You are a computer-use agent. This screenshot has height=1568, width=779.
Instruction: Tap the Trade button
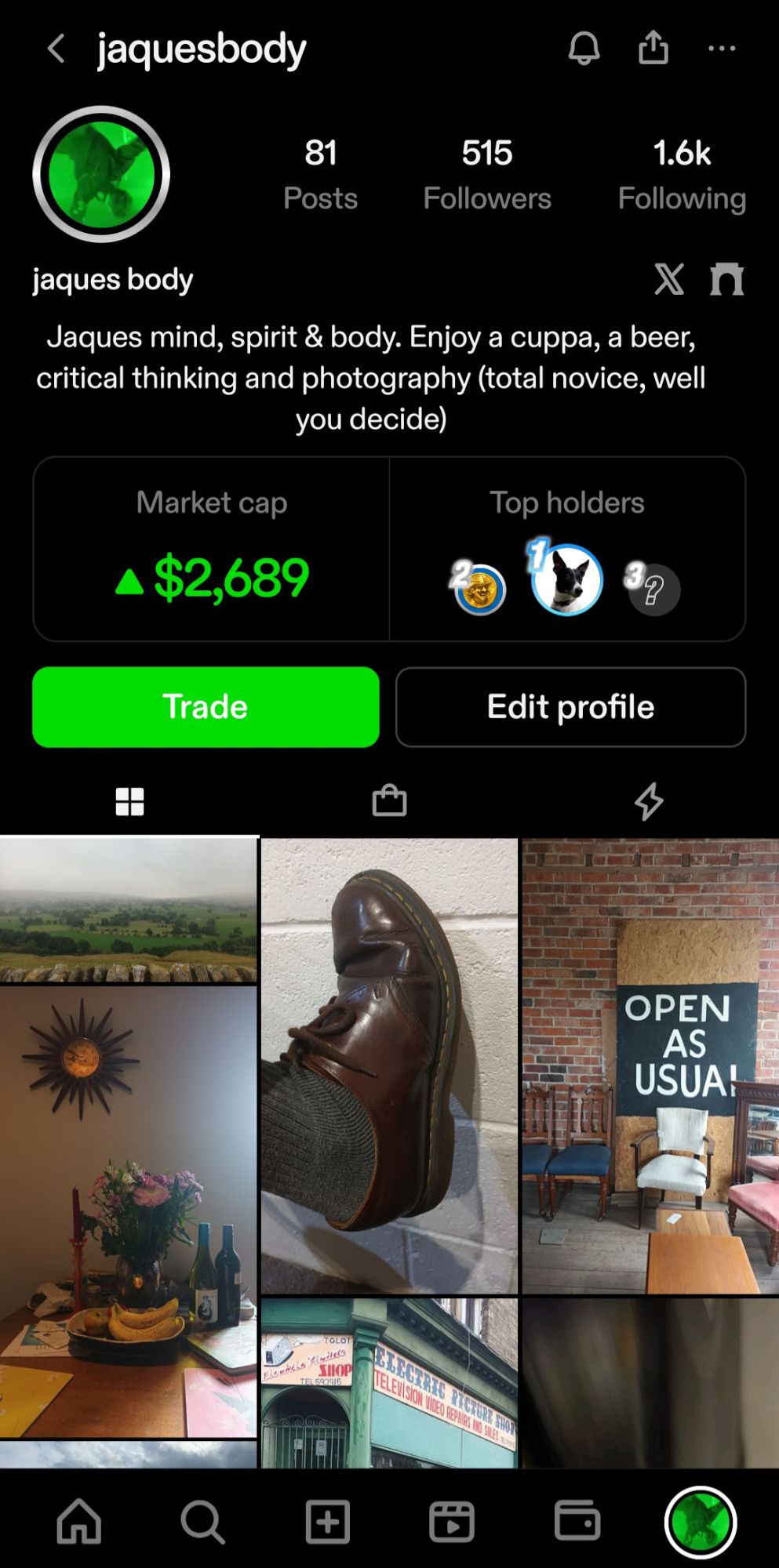click(206, 706)
